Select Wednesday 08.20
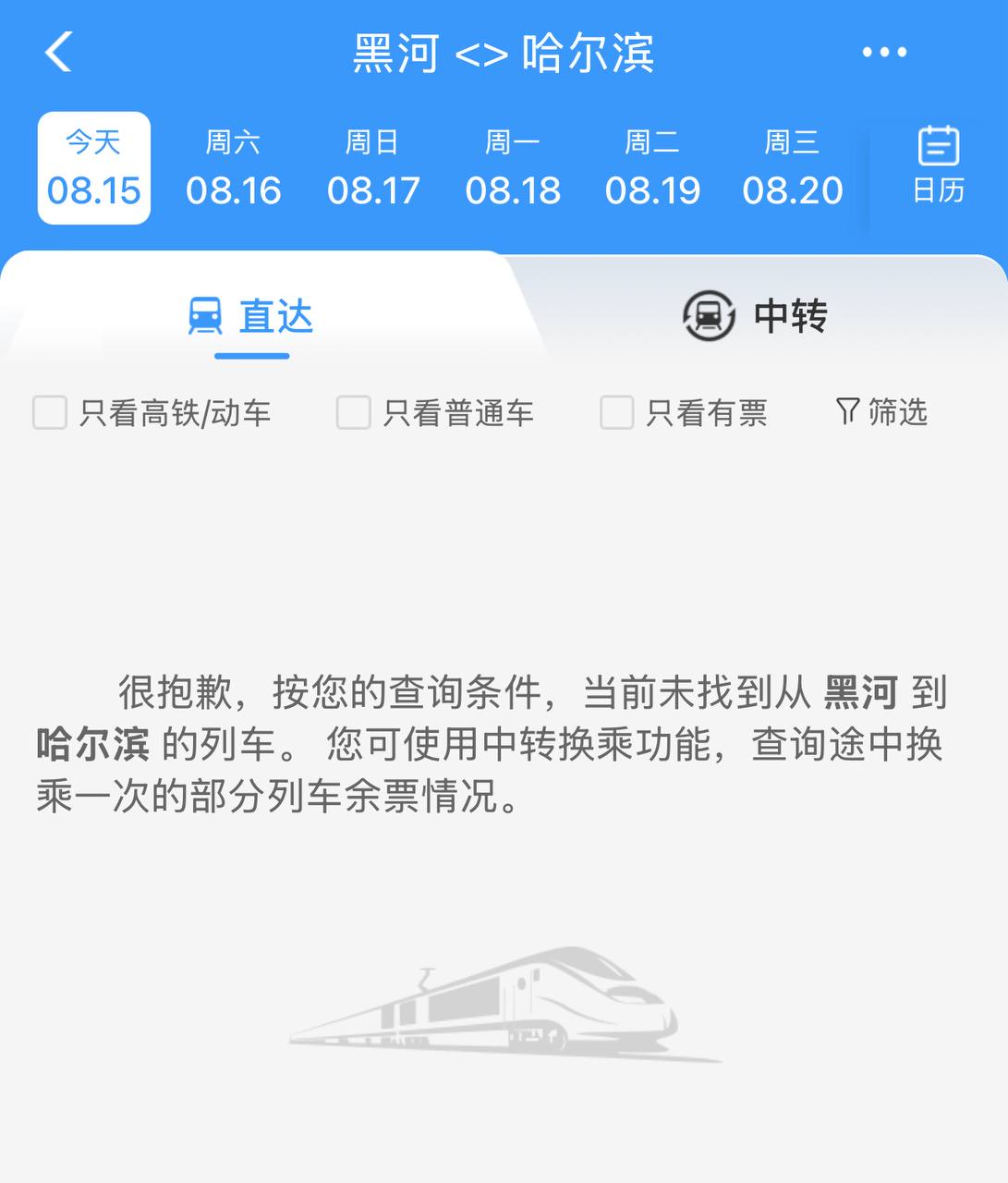Screen dimensions: 1008x1183 click(792, 168)
